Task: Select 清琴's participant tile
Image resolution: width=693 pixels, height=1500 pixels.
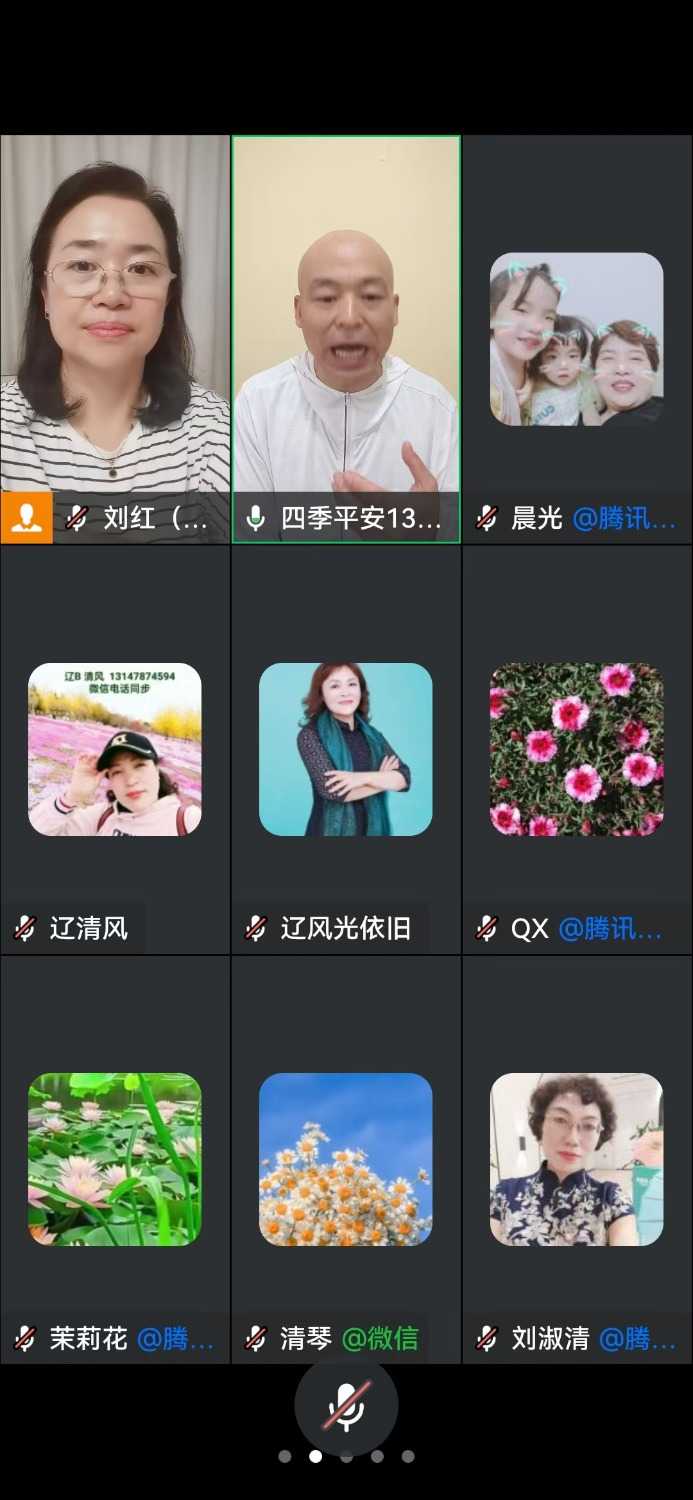Action: [x=346, y=1159]
